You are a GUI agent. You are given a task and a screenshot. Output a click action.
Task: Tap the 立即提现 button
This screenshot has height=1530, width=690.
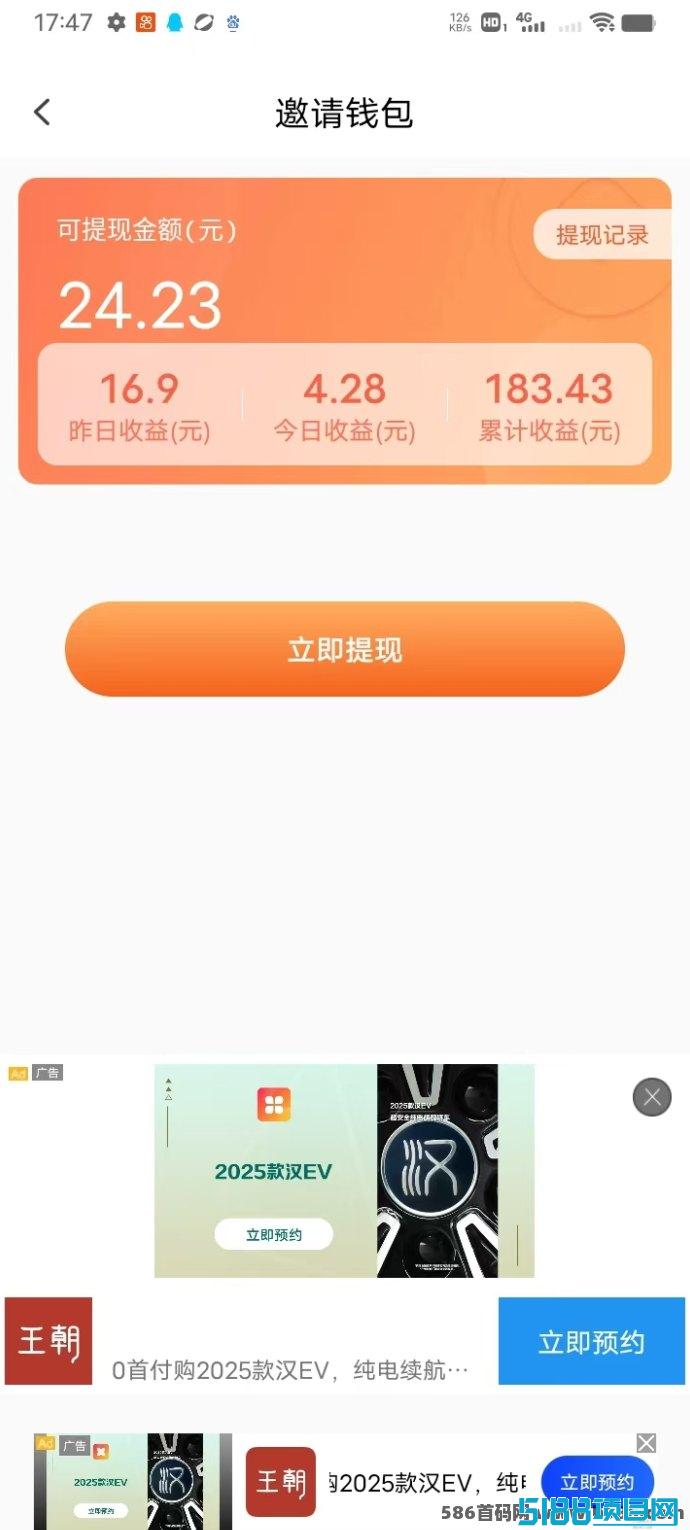(345, 649)
